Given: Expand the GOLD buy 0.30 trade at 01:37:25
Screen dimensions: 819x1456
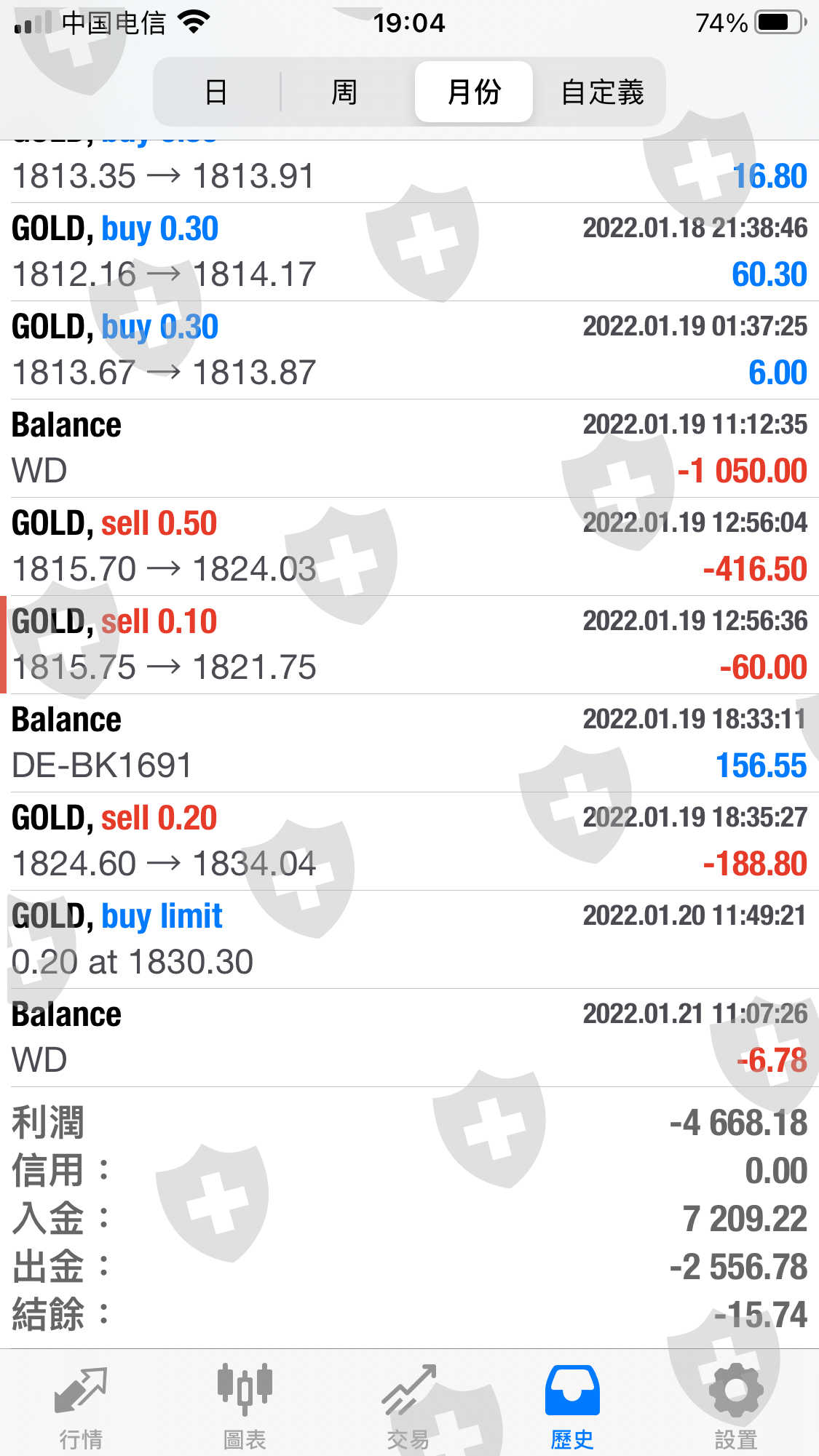Looking at the screenshot, I should click(409, 350).
